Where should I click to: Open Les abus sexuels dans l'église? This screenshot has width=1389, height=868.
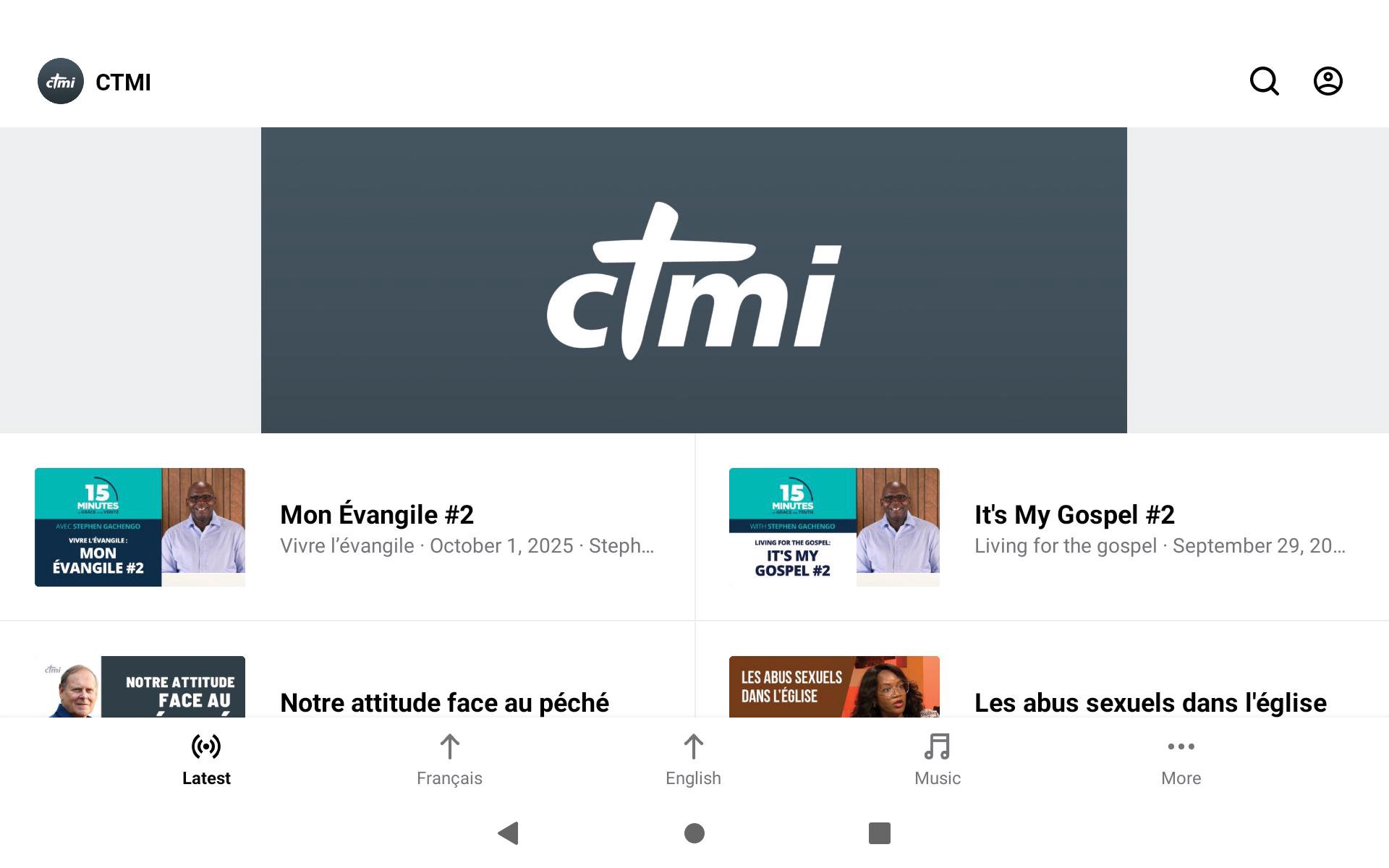click(1150, 702)
